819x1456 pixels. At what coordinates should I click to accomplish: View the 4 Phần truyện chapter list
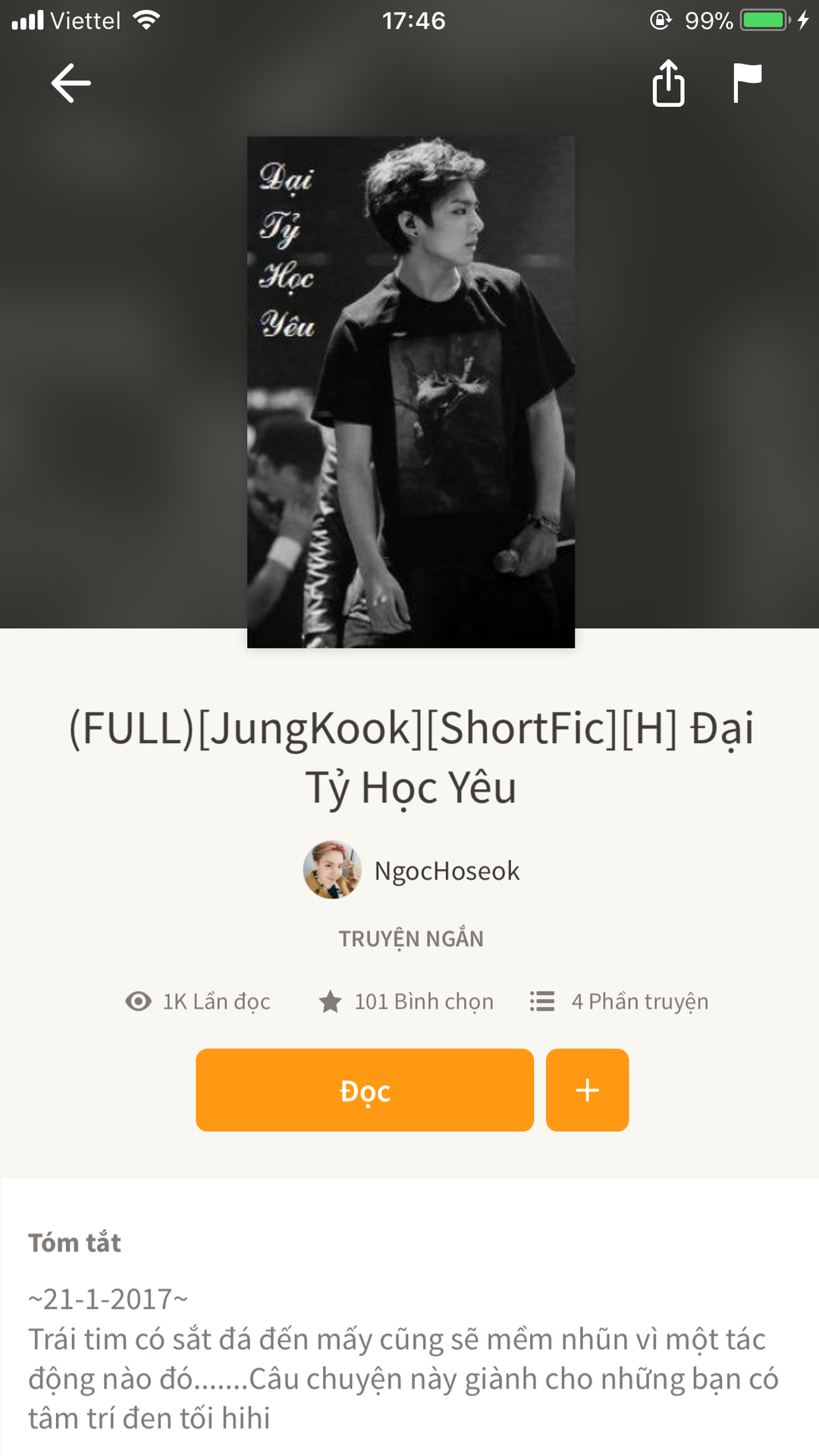(619, 1002)
